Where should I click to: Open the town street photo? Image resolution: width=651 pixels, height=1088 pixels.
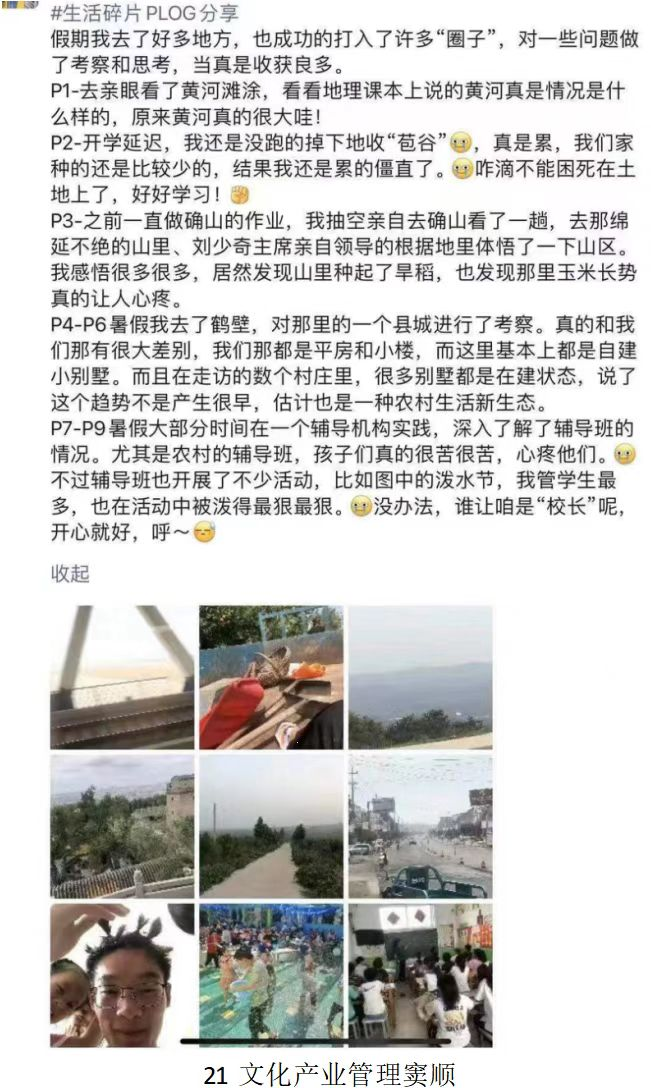[x=420, y=826]
